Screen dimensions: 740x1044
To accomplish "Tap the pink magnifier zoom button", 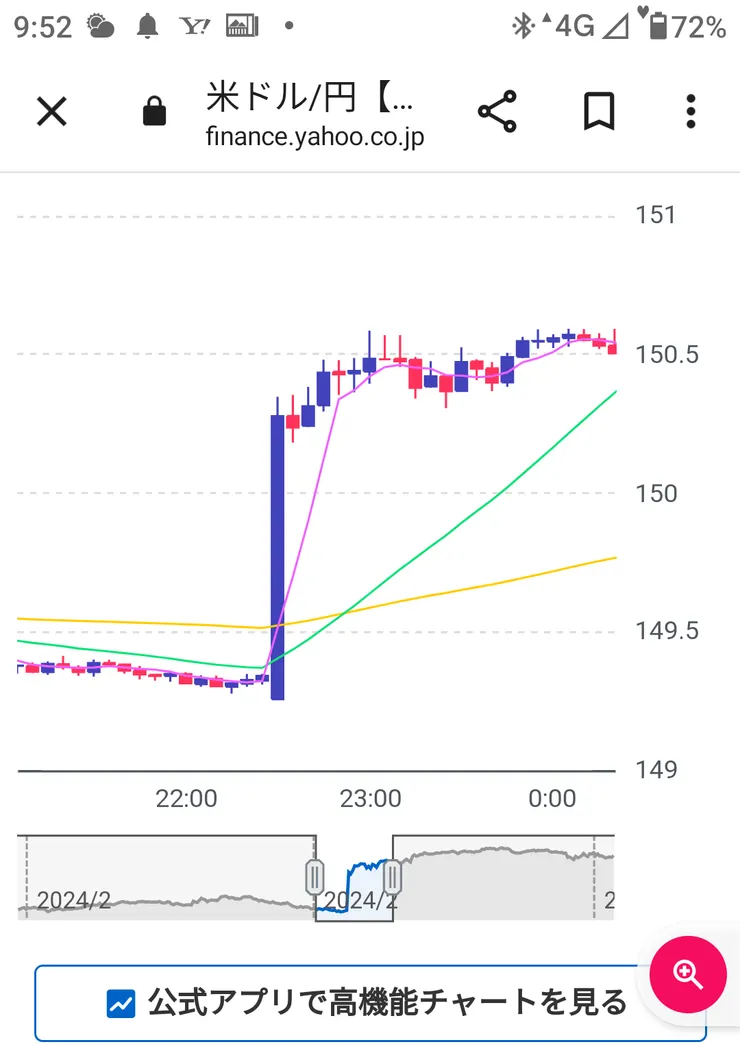I will coord(688,973).
